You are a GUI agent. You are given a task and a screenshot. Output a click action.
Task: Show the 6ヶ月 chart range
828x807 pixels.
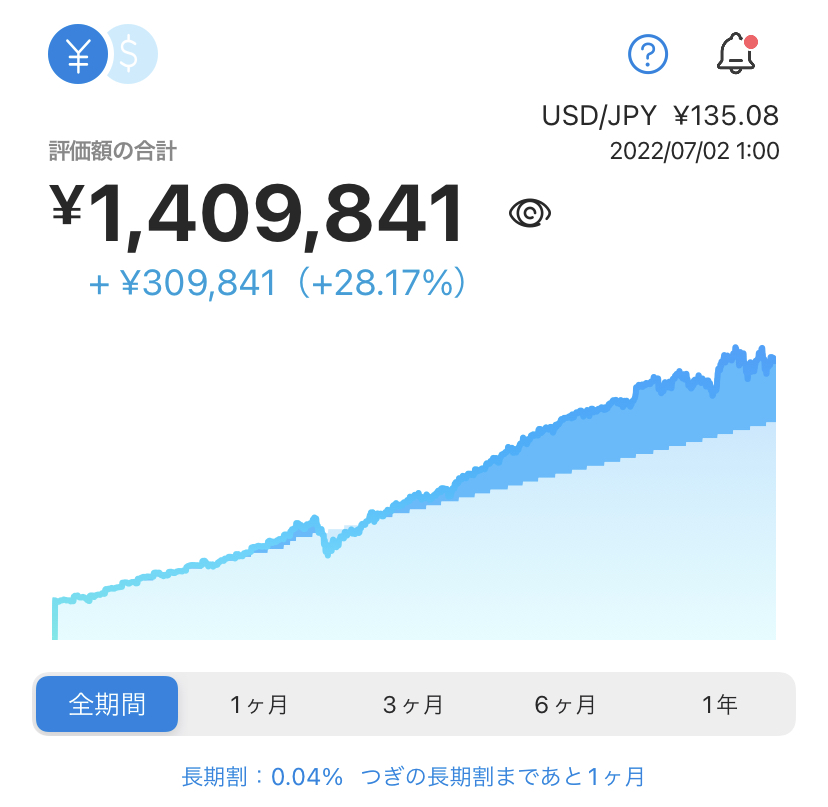[x=565, y=705]
